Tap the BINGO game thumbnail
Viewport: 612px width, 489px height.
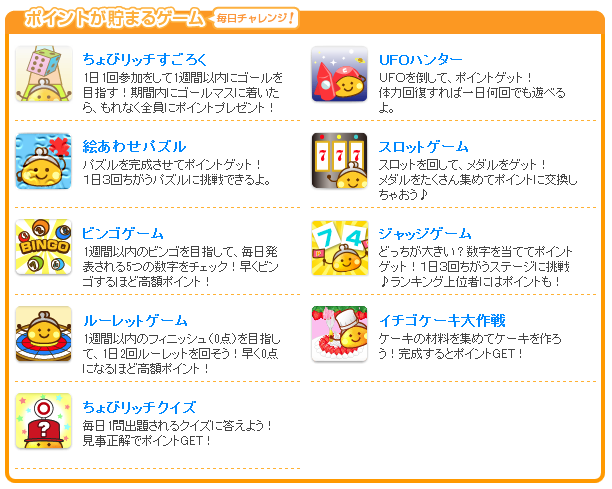click(x=43, y=248)
